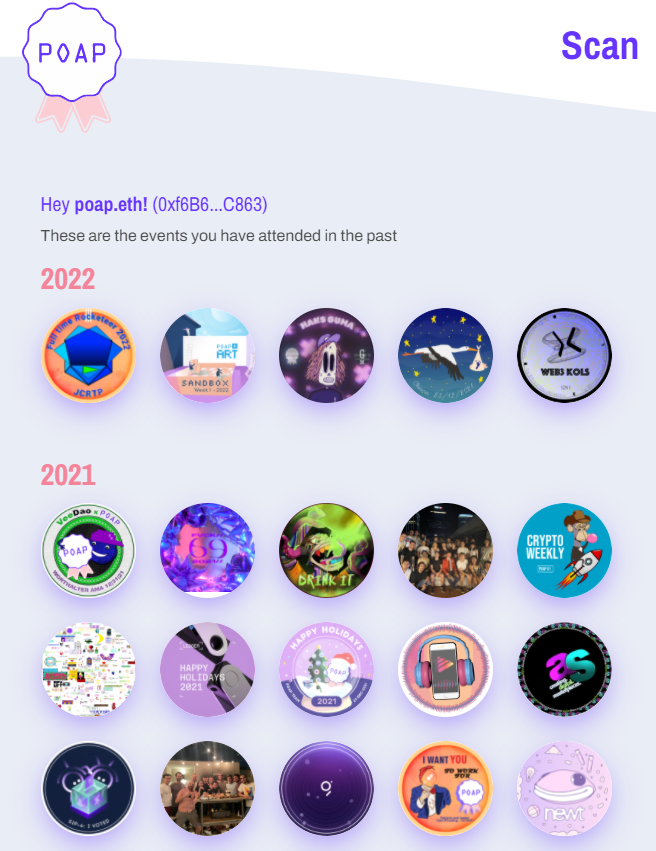656x851 pixels.
Task: Open the DRINK IT badge
Action: [x=326, y=550]
